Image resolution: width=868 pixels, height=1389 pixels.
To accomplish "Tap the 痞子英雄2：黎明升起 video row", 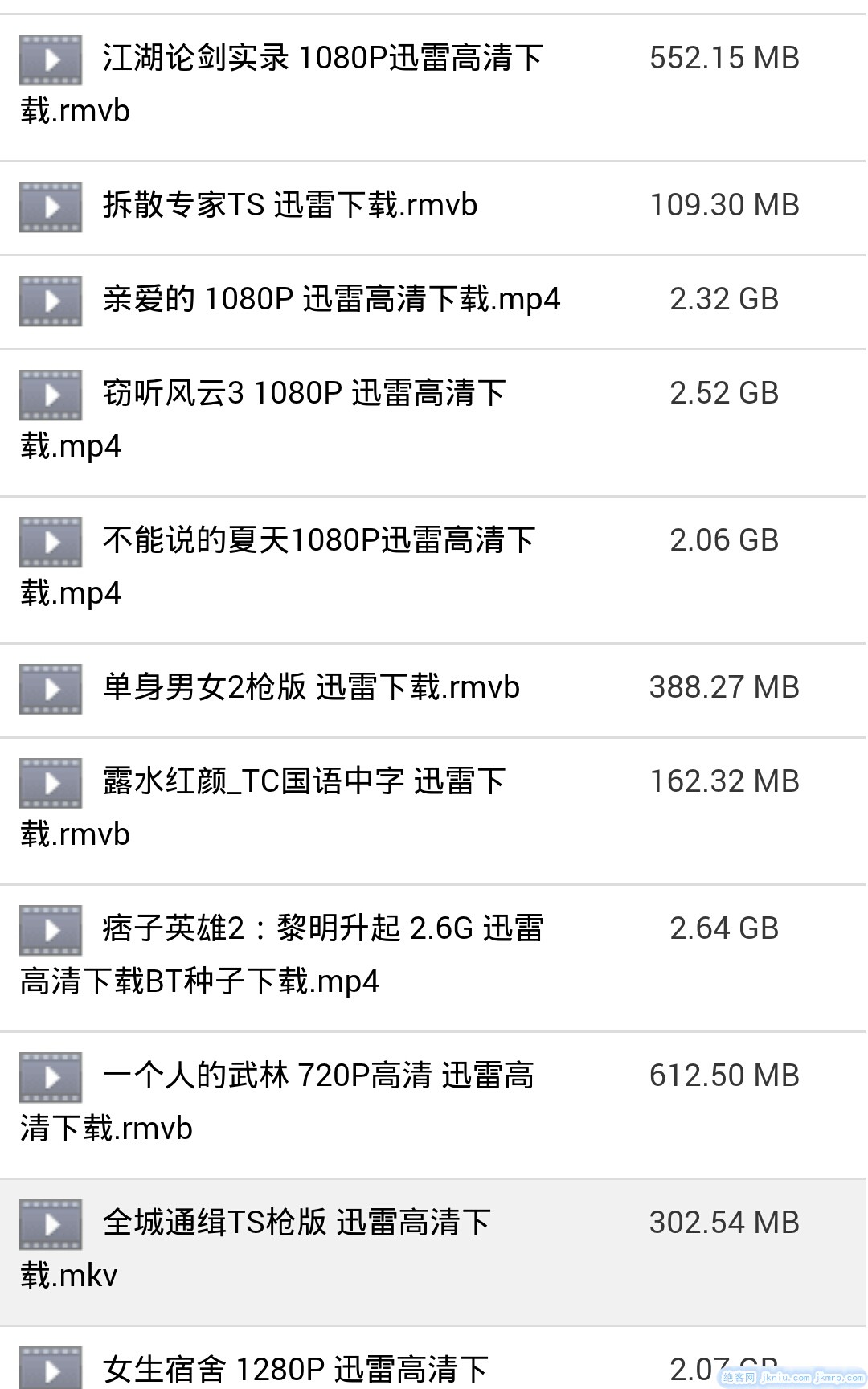I will [x=323, y=954].
